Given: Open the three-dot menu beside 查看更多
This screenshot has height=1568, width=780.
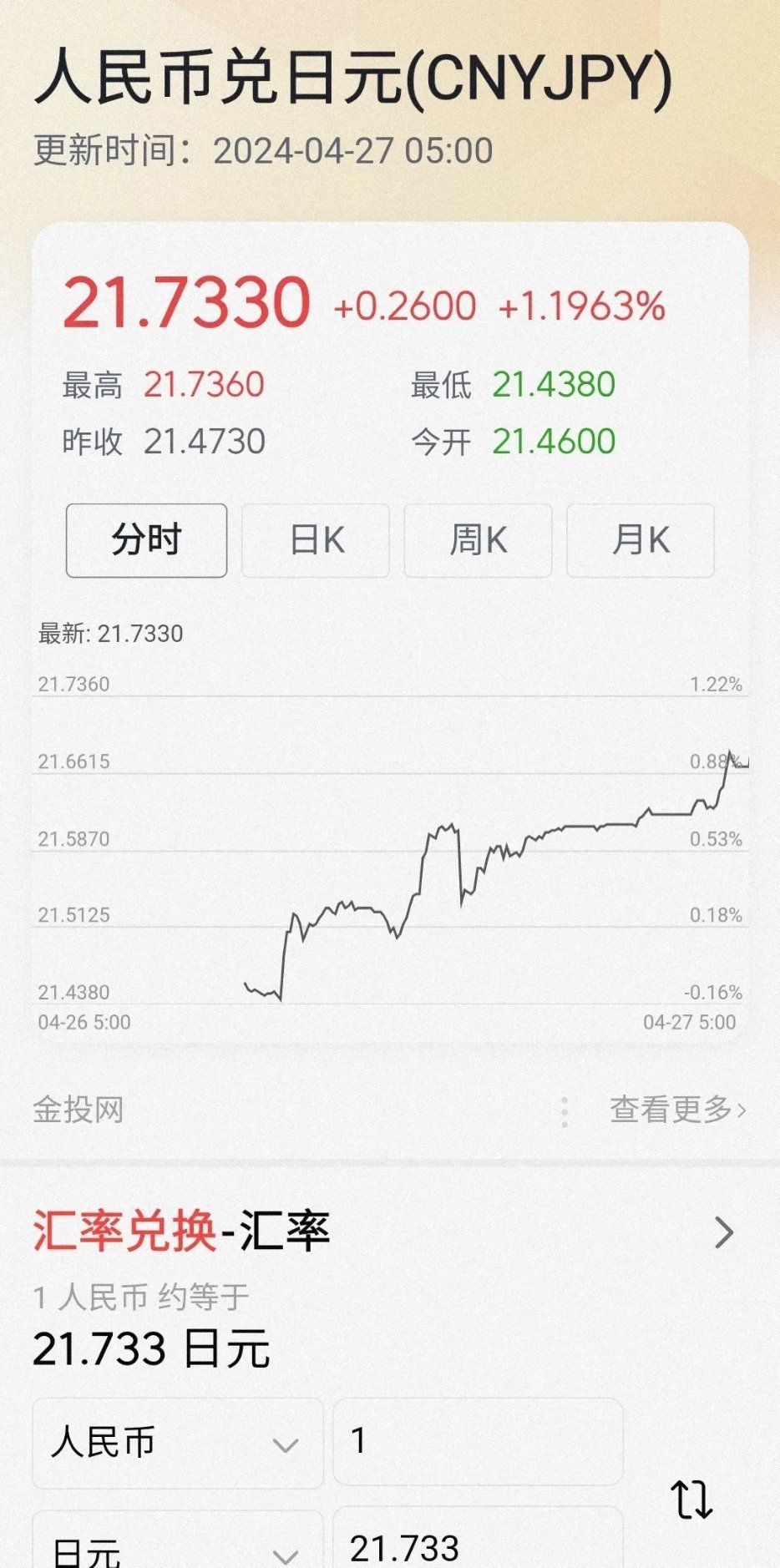Looking at the screenshot, I should coord(565,1112).
